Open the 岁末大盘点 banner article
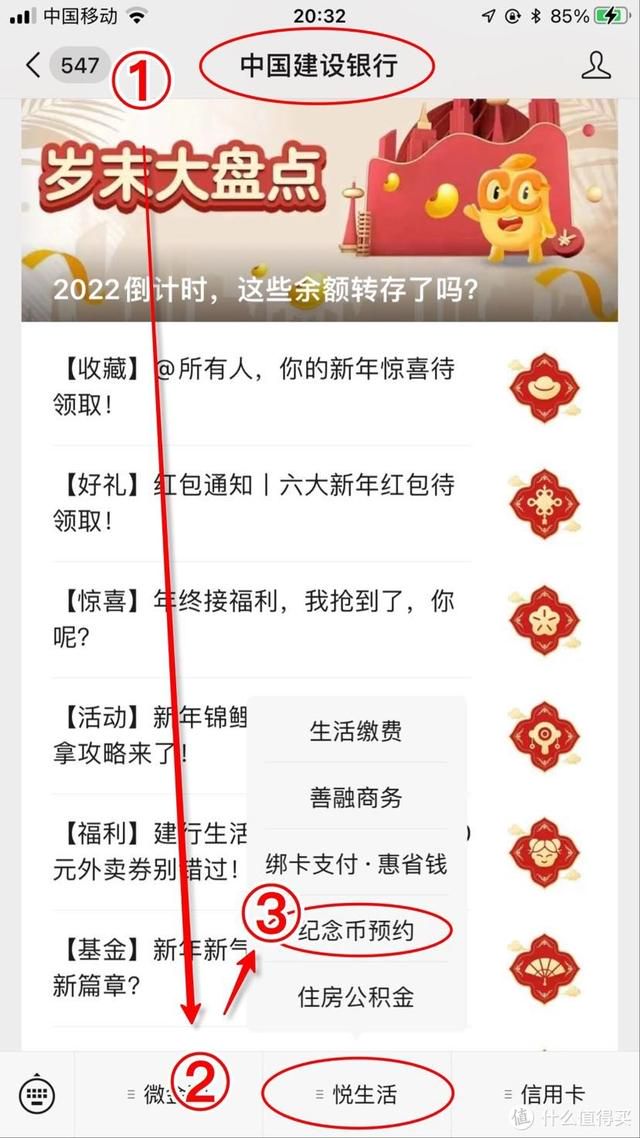 pos(319,210)
